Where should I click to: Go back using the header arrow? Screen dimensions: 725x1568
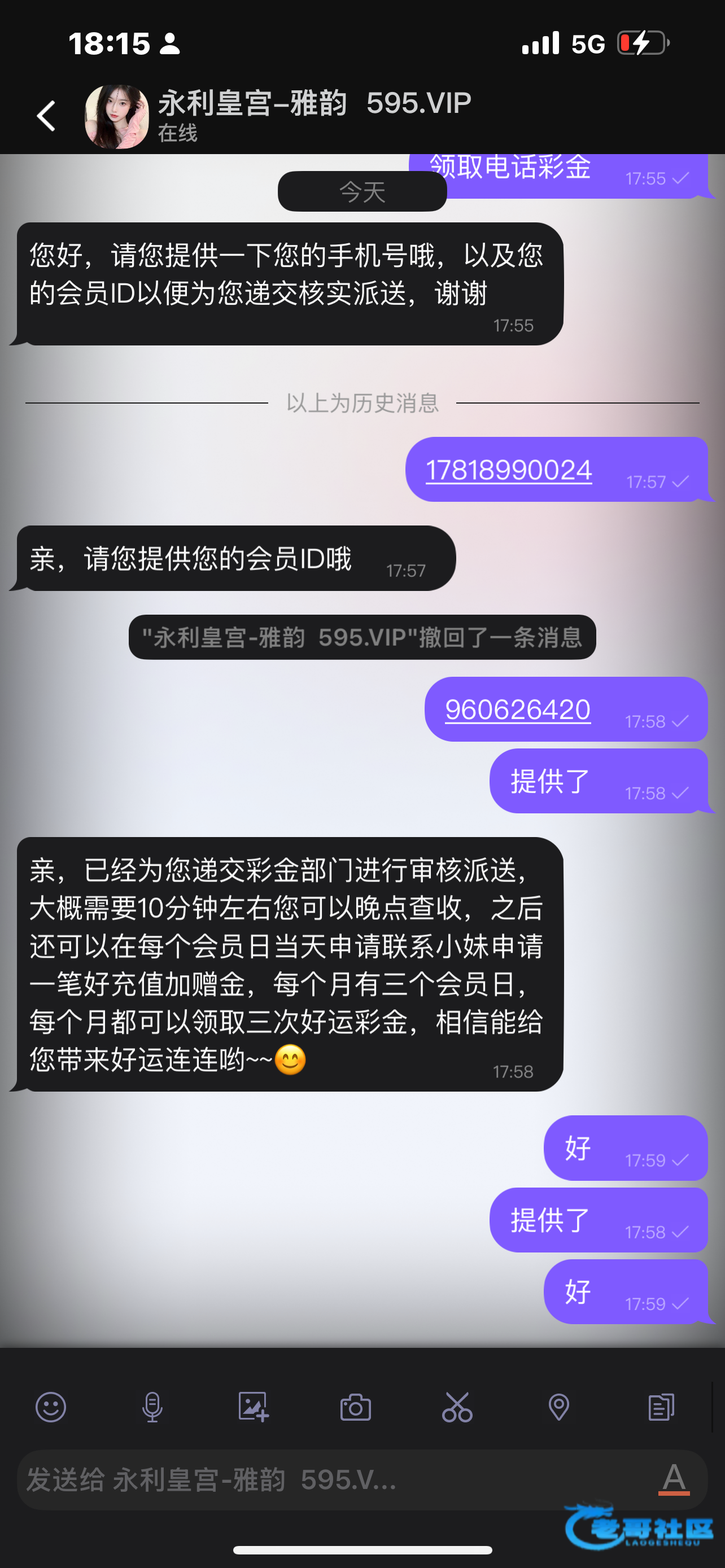click(x=46, y=116)
